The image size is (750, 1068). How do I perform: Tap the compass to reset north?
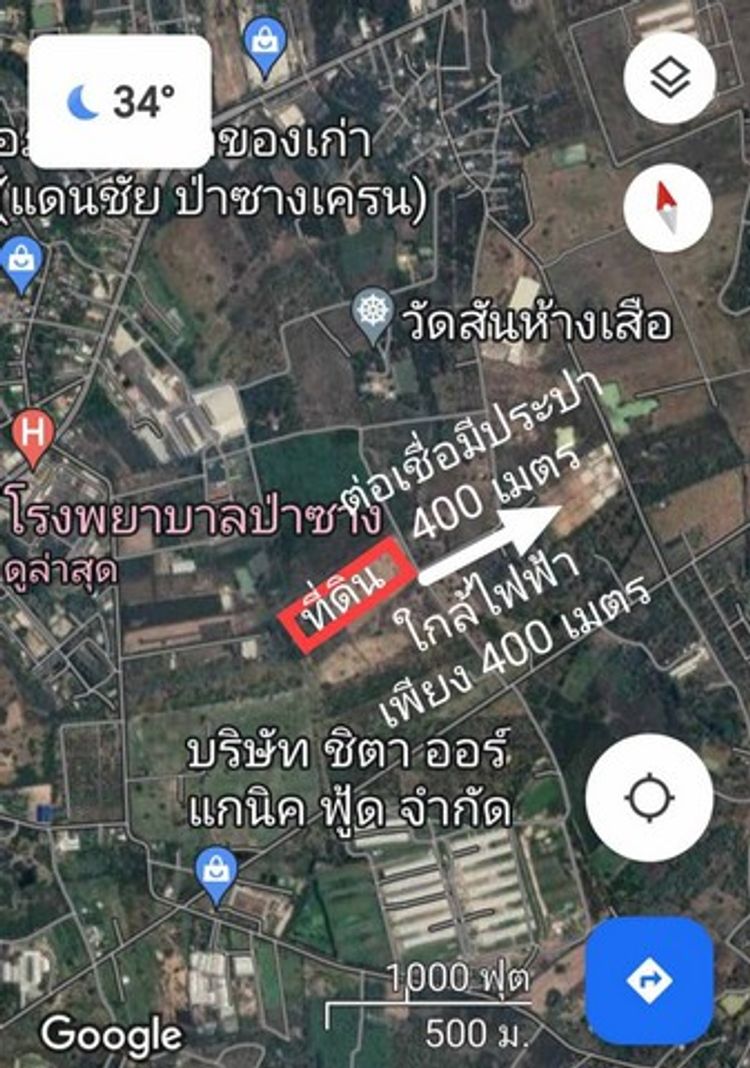point(667,208)
